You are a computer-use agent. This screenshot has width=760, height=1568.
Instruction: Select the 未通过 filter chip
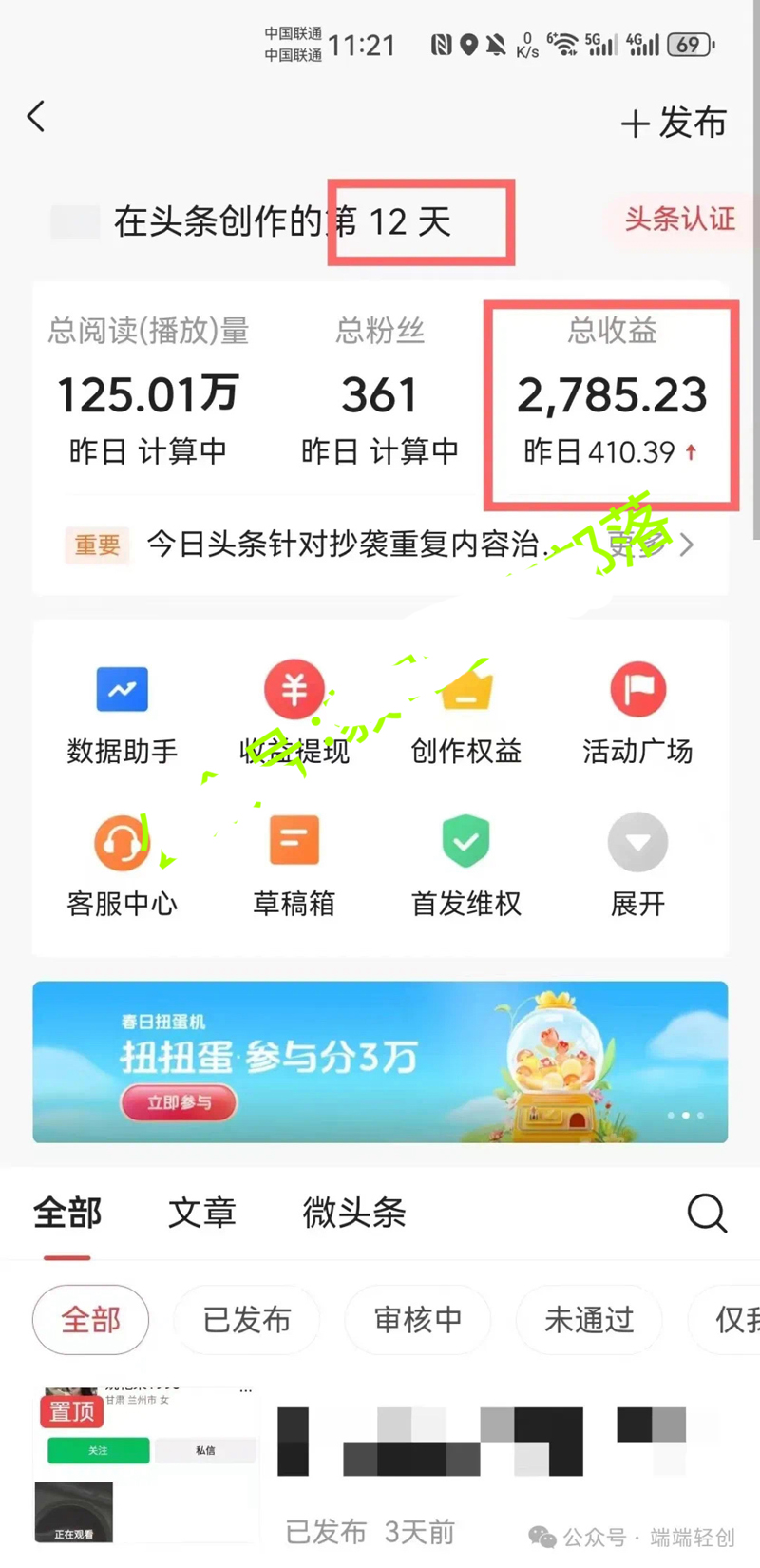[588, 1319]
